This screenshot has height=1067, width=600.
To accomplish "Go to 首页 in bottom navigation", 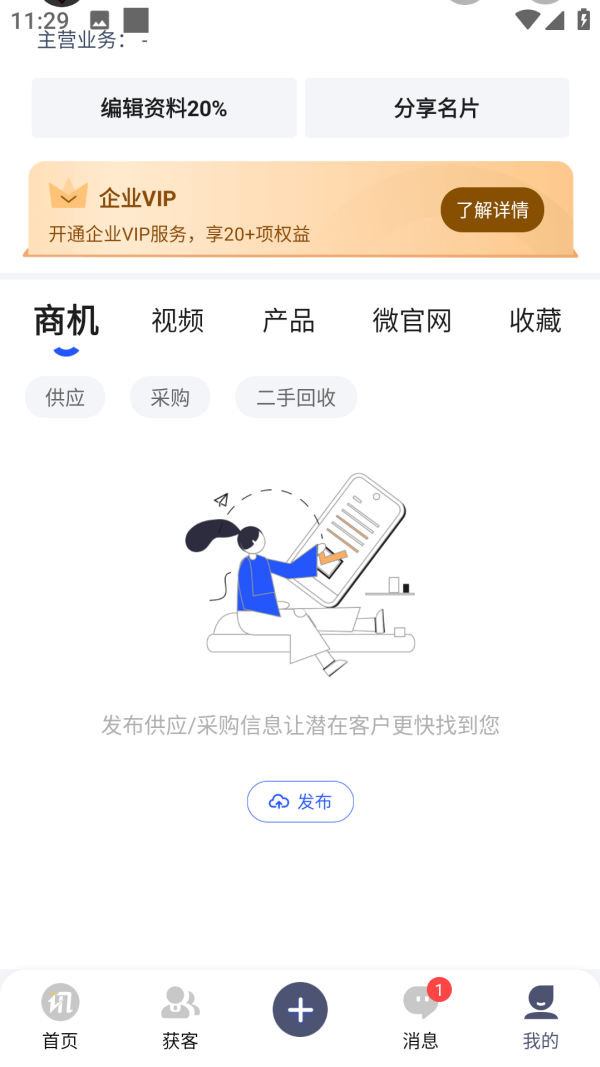I will (x=60, y=1016).
